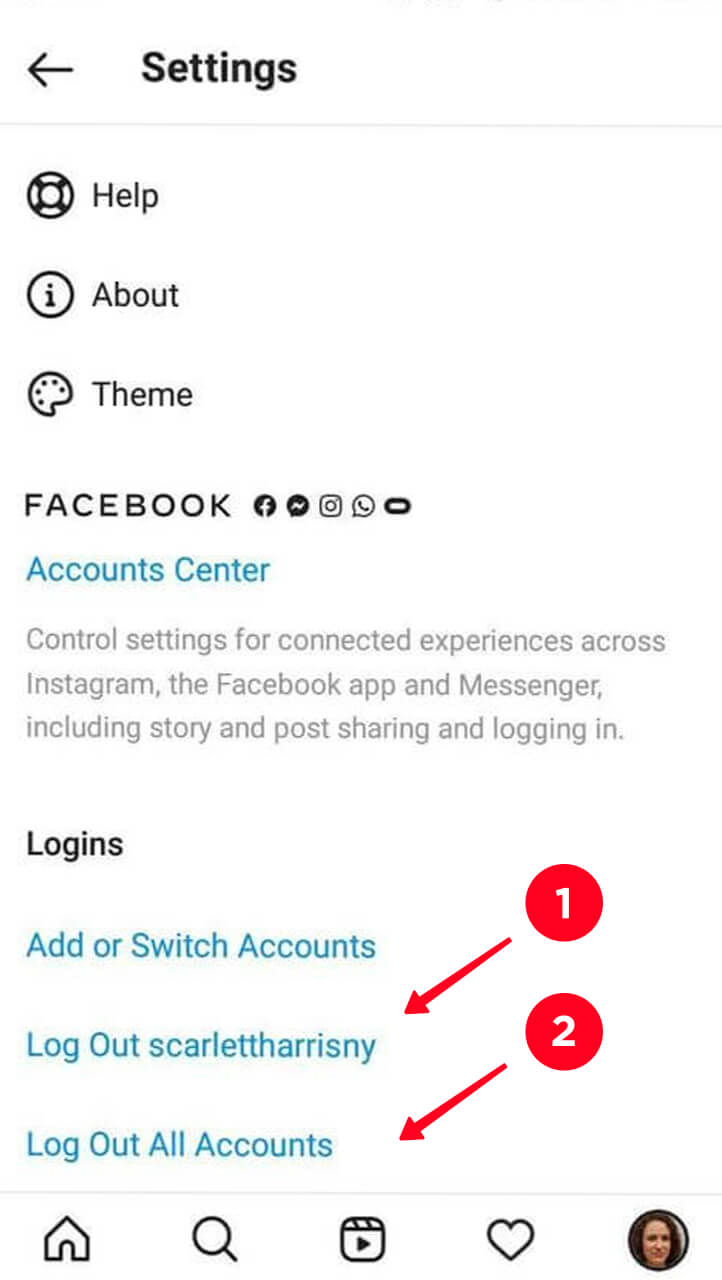Open the About row
Image resolution: width=722 pixels, height=1280 pixels.
pos(361,295)
